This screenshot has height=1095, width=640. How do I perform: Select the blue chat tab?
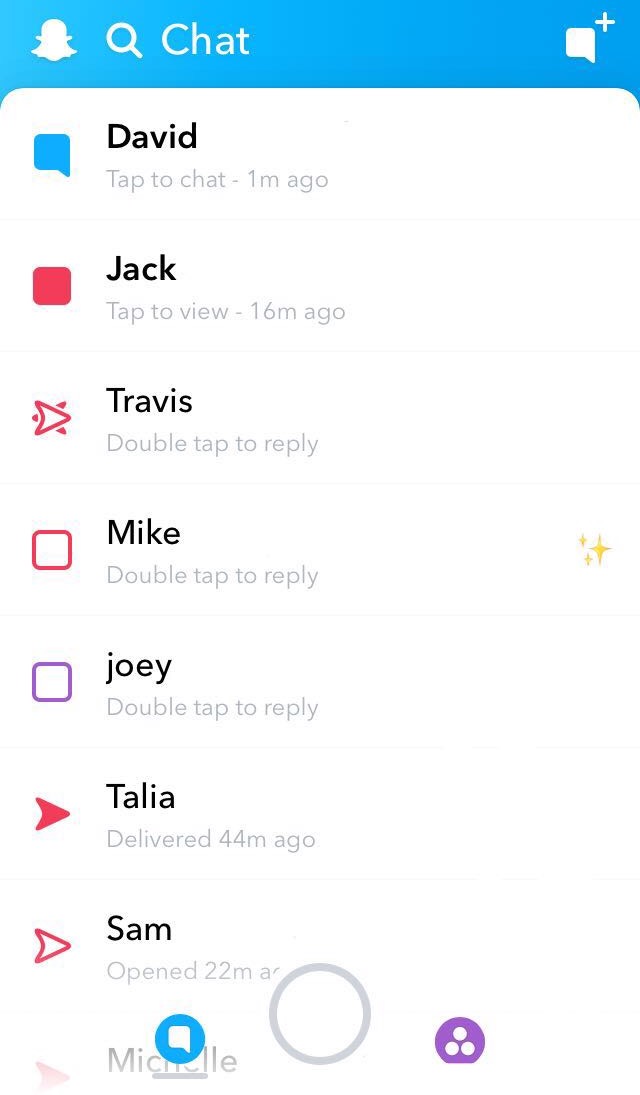[x=180, y=1039]
